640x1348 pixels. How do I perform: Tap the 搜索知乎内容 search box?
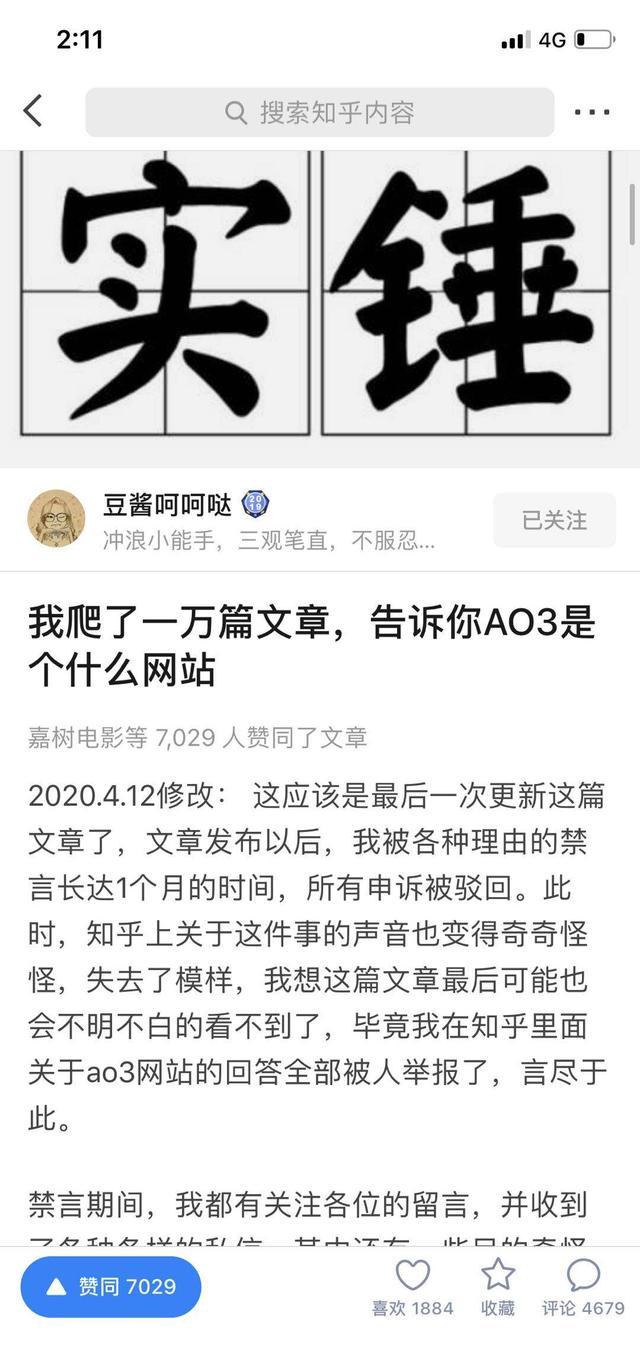[319, 112]
